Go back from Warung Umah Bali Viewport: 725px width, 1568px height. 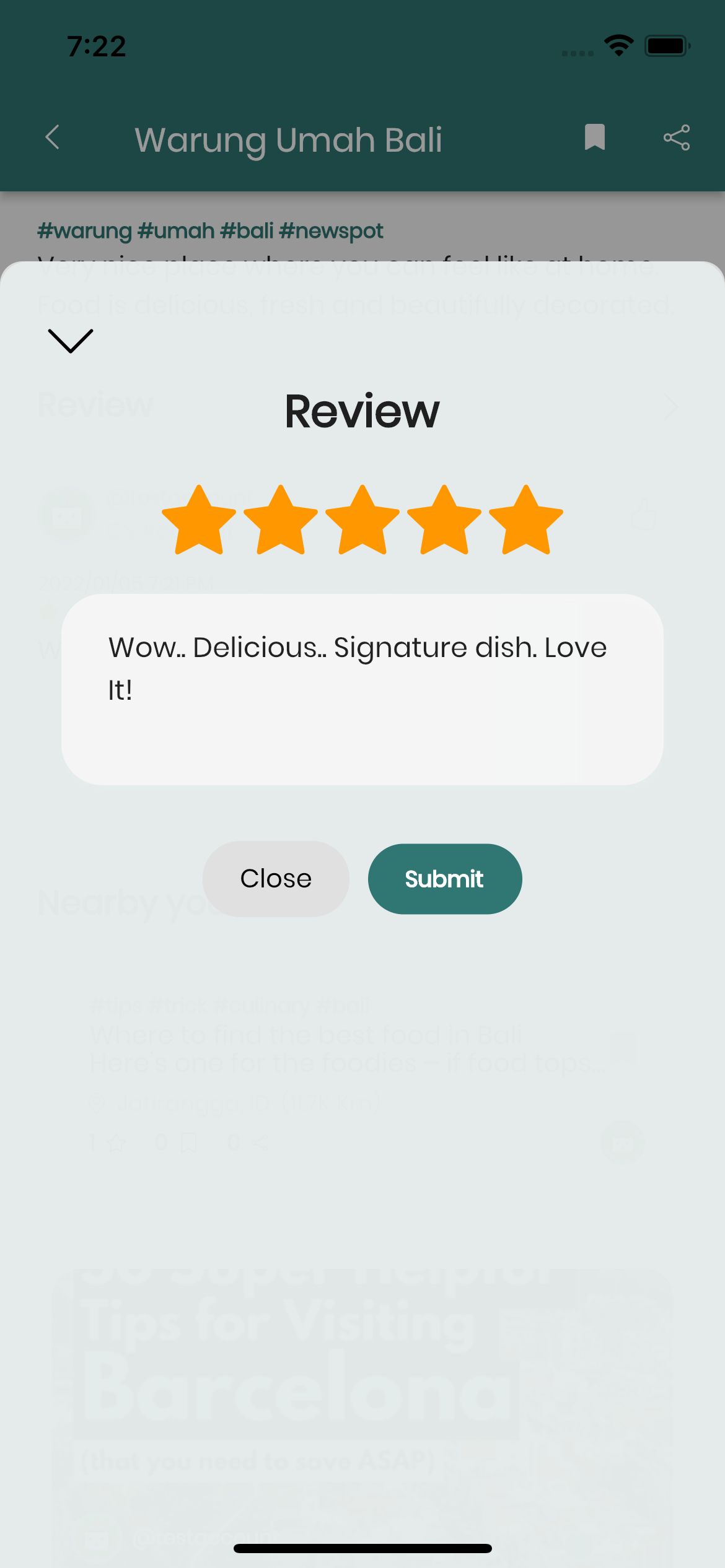point(53,137)
